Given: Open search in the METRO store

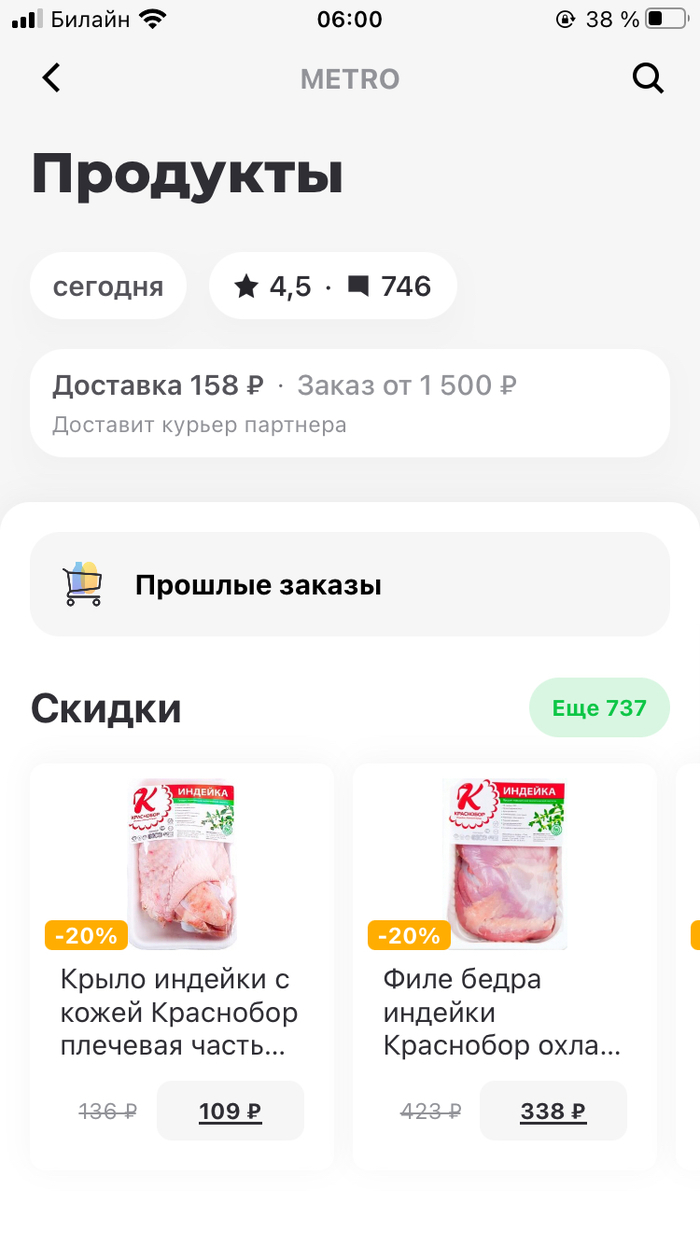Looking at the screenshot, I should pyautogui.click(x=648, y=78).
